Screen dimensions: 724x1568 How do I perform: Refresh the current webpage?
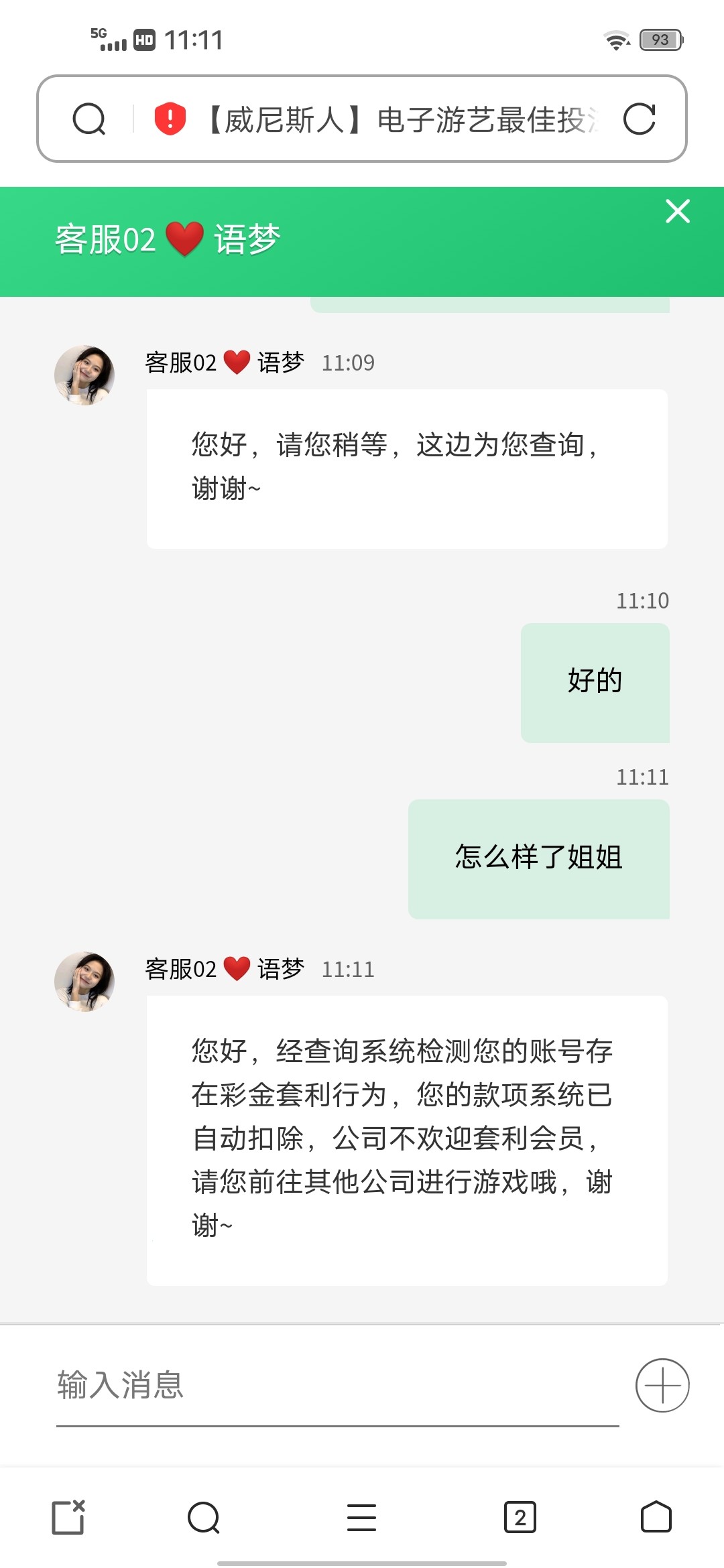pyautogui.click(x=642, y=119)
